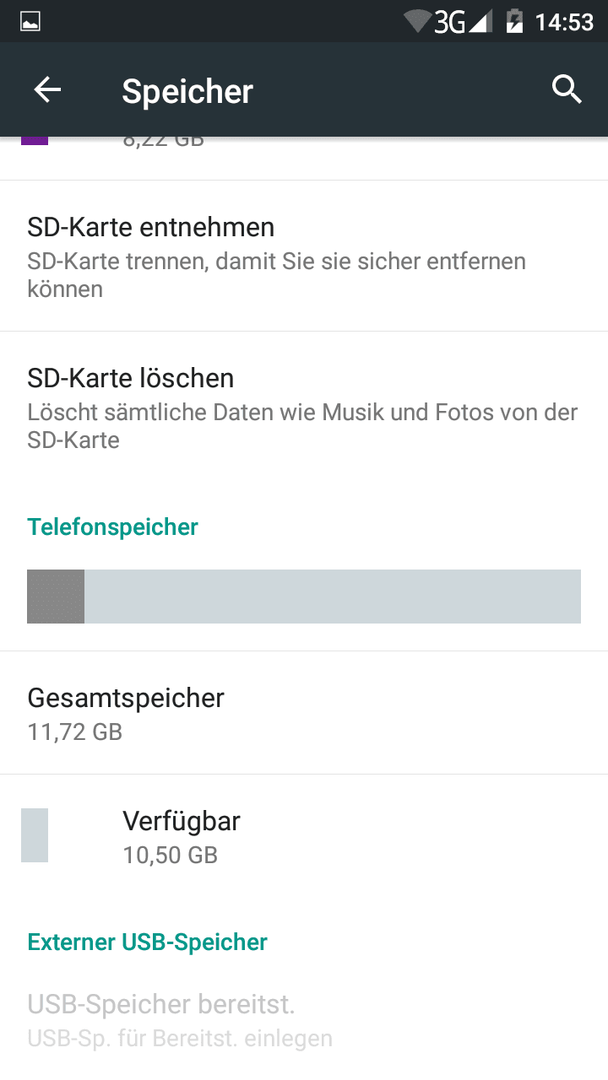Open the Verfügbar storage entry

pos(304,836)
